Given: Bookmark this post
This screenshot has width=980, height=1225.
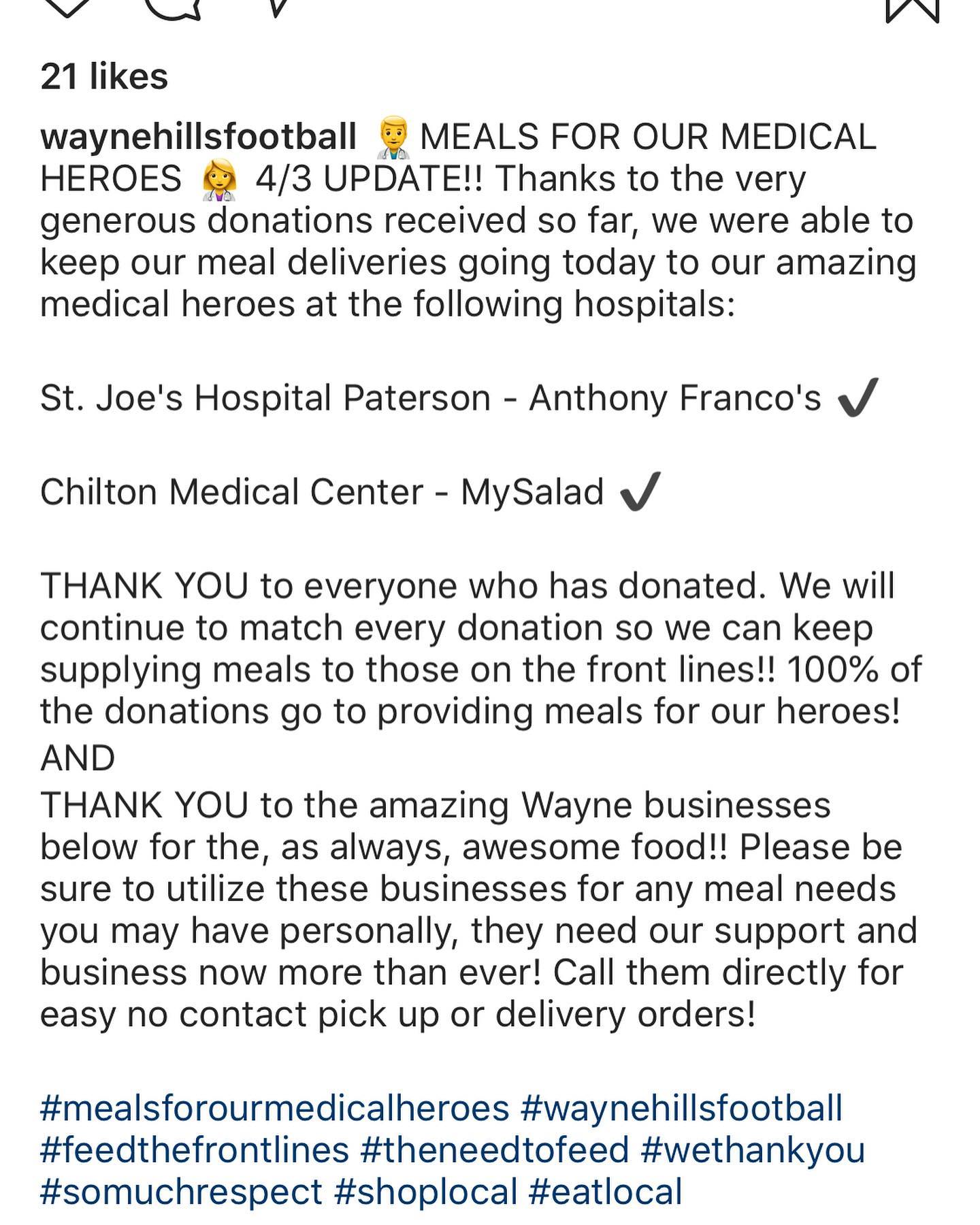Looking at the screenshot, I should click(x=912, y=7).
